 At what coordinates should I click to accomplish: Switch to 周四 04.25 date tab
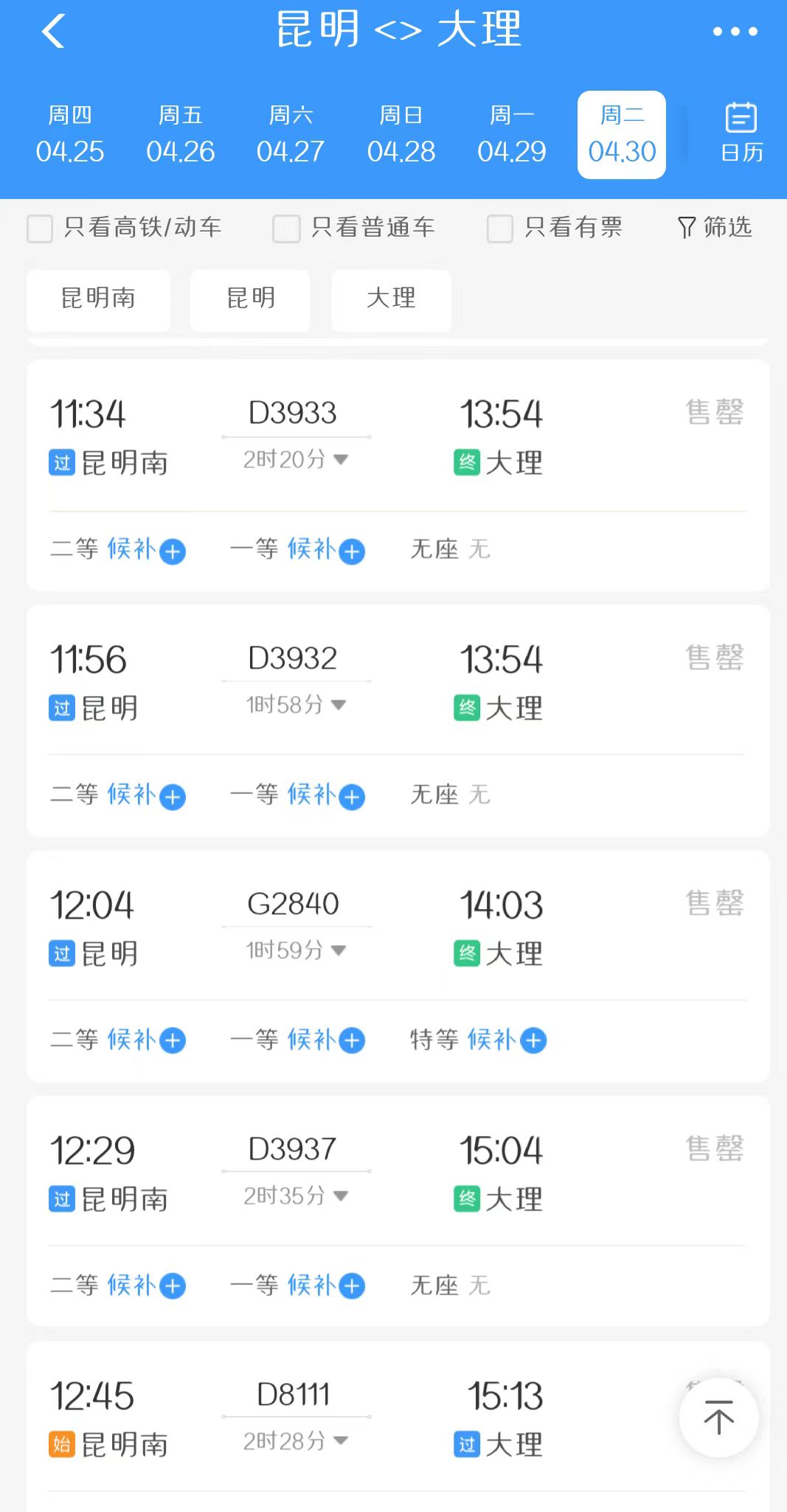coord(68,133)
